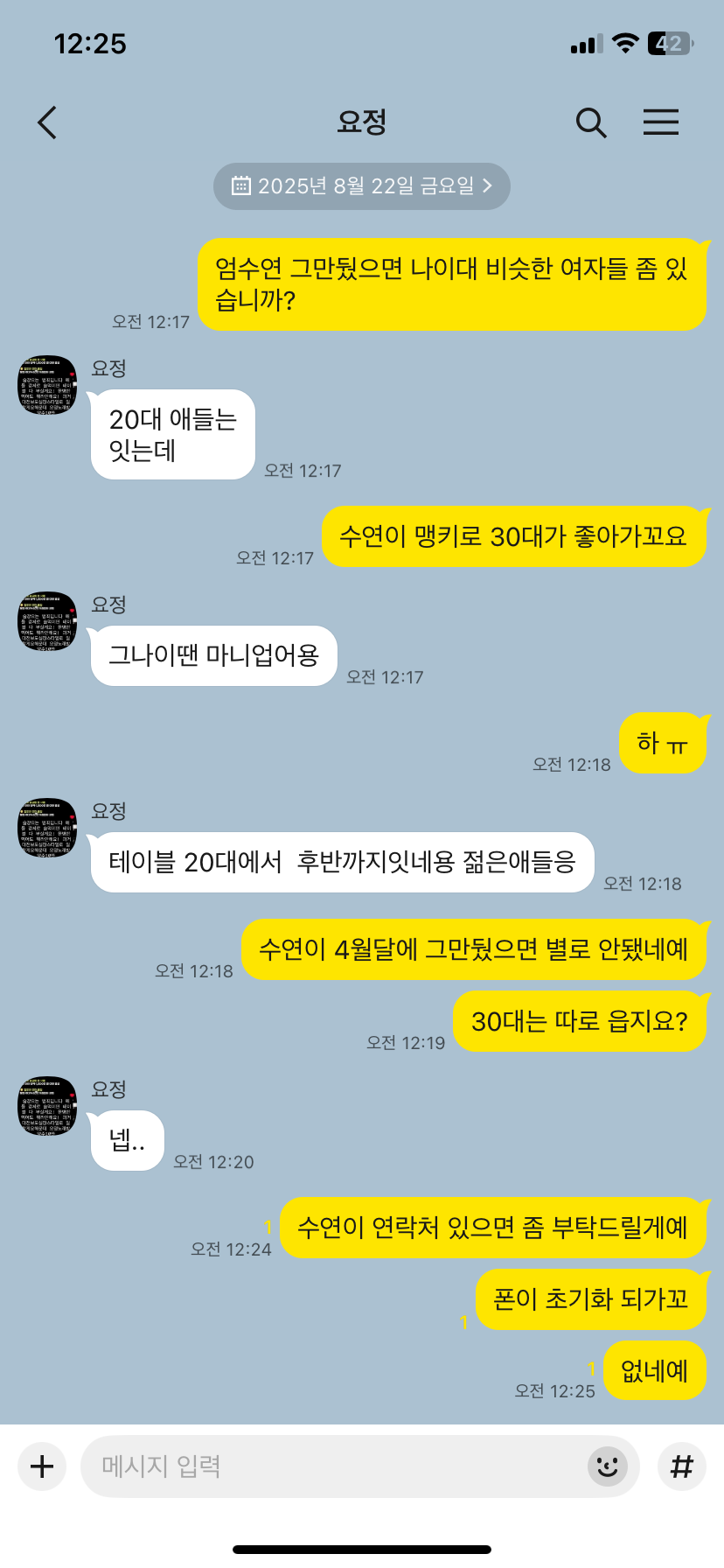Open the emoticon picker
Screen dimensions: 724x1568
pos(607,1466)
